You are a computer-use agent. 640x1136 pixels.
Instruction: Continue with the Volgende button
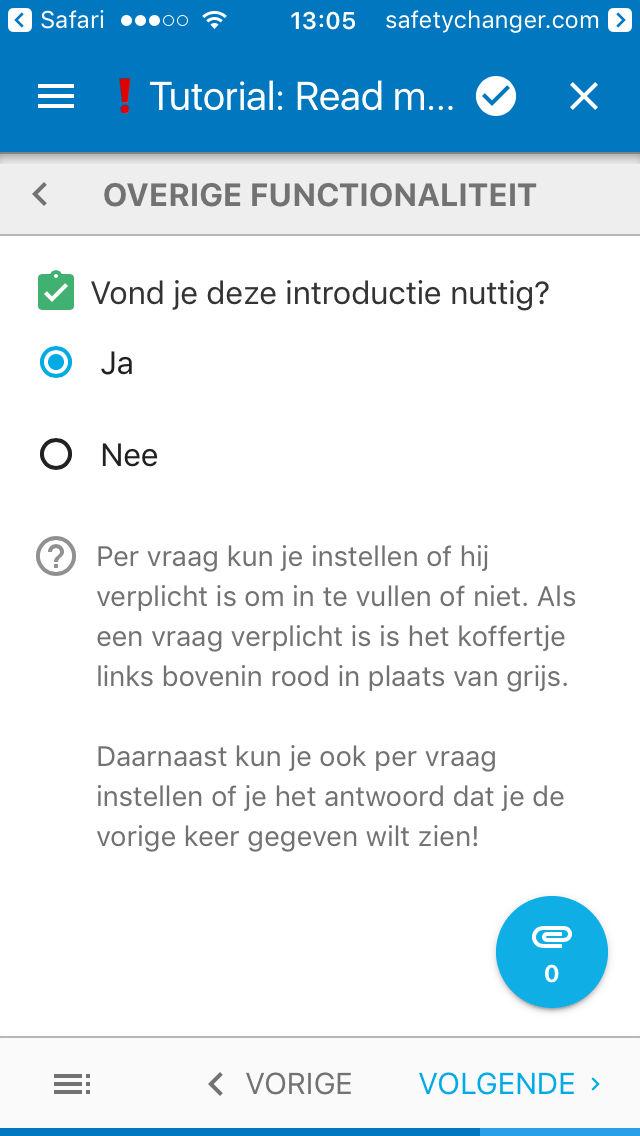[x=510, y=1083]
